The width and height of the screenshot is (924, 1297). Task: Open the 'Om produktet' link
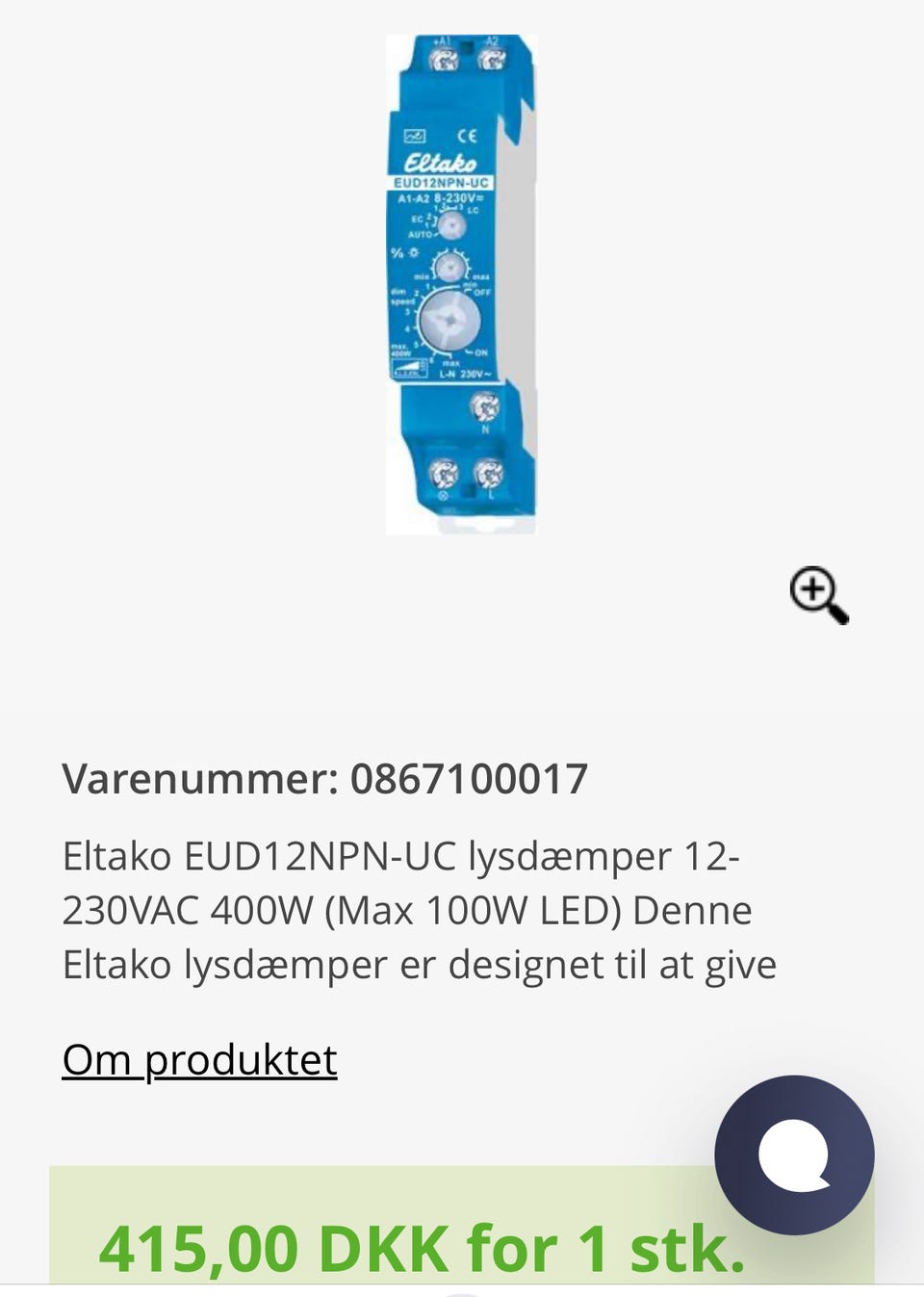(x=199, y=1060)
